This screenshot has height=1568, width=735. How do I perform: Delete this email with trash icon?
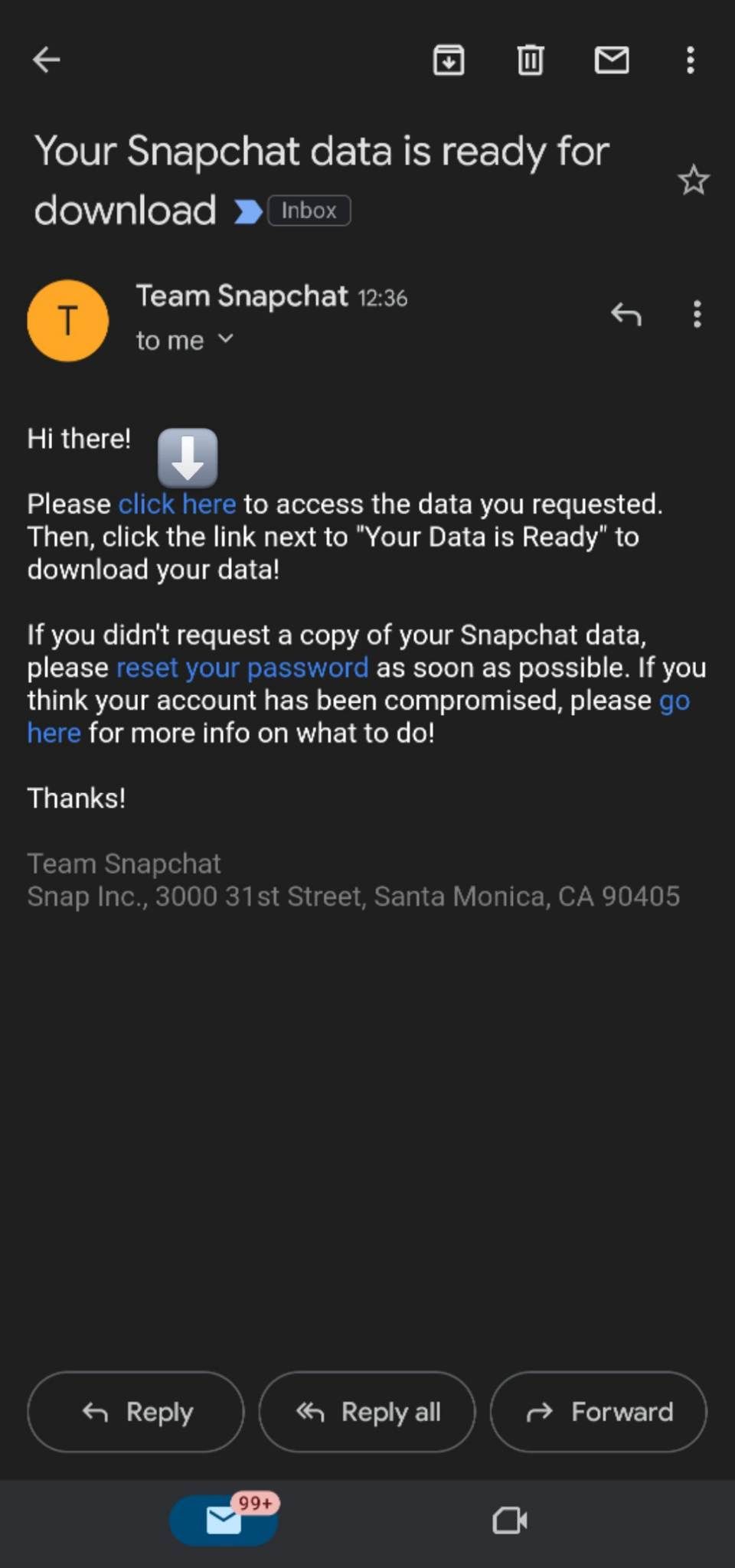tap(530, 60)
